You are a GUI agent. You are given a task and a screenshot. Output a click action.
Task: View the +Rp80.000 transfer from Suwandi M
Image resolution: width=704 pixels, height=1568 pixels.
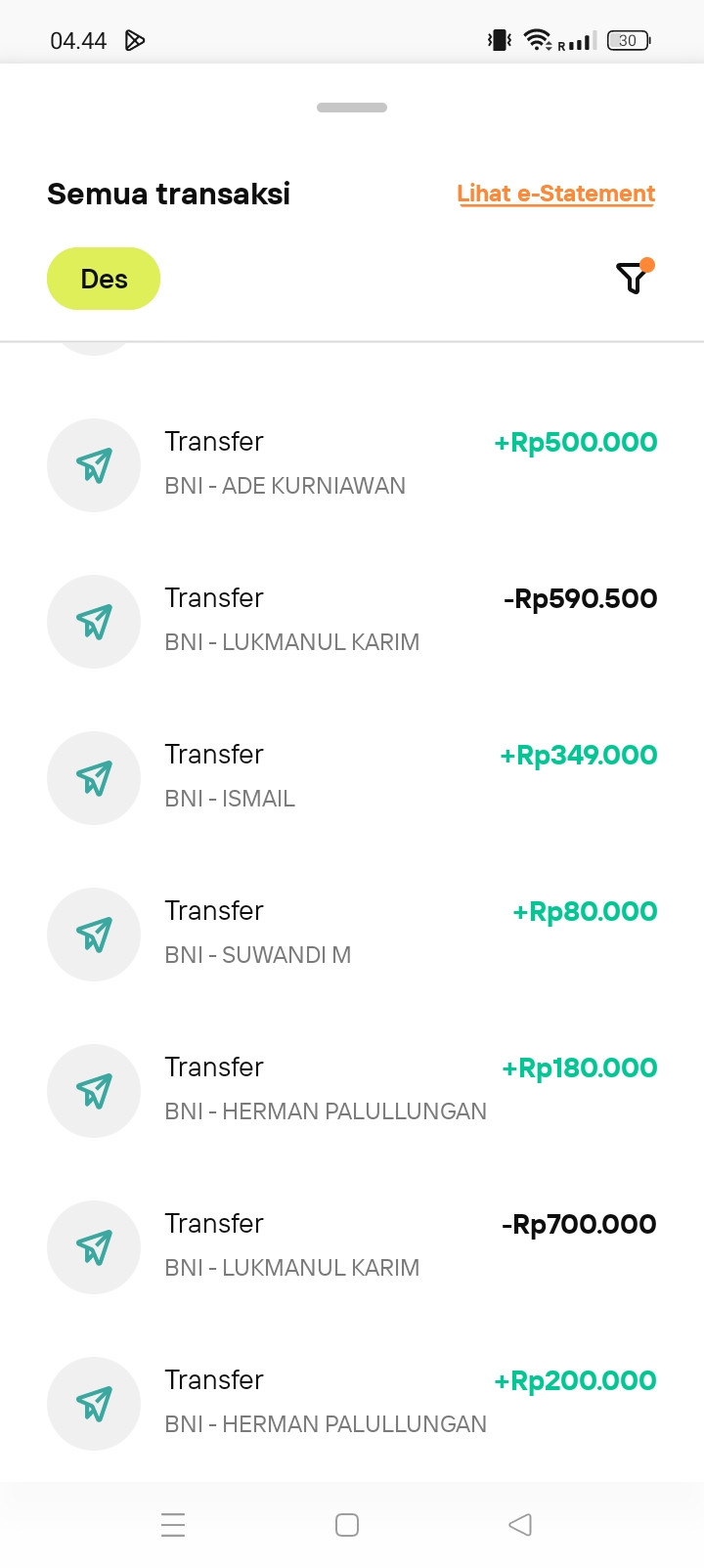coord(352,934)
